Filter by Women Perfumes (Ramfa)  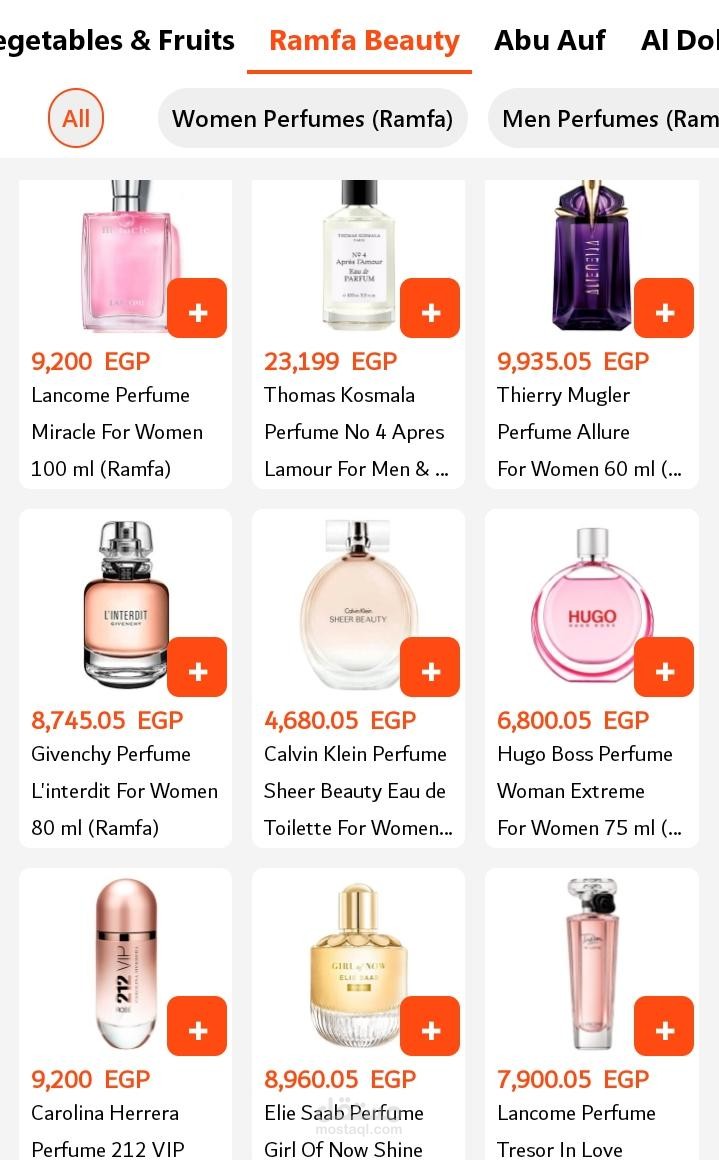[x=312, y=118]
